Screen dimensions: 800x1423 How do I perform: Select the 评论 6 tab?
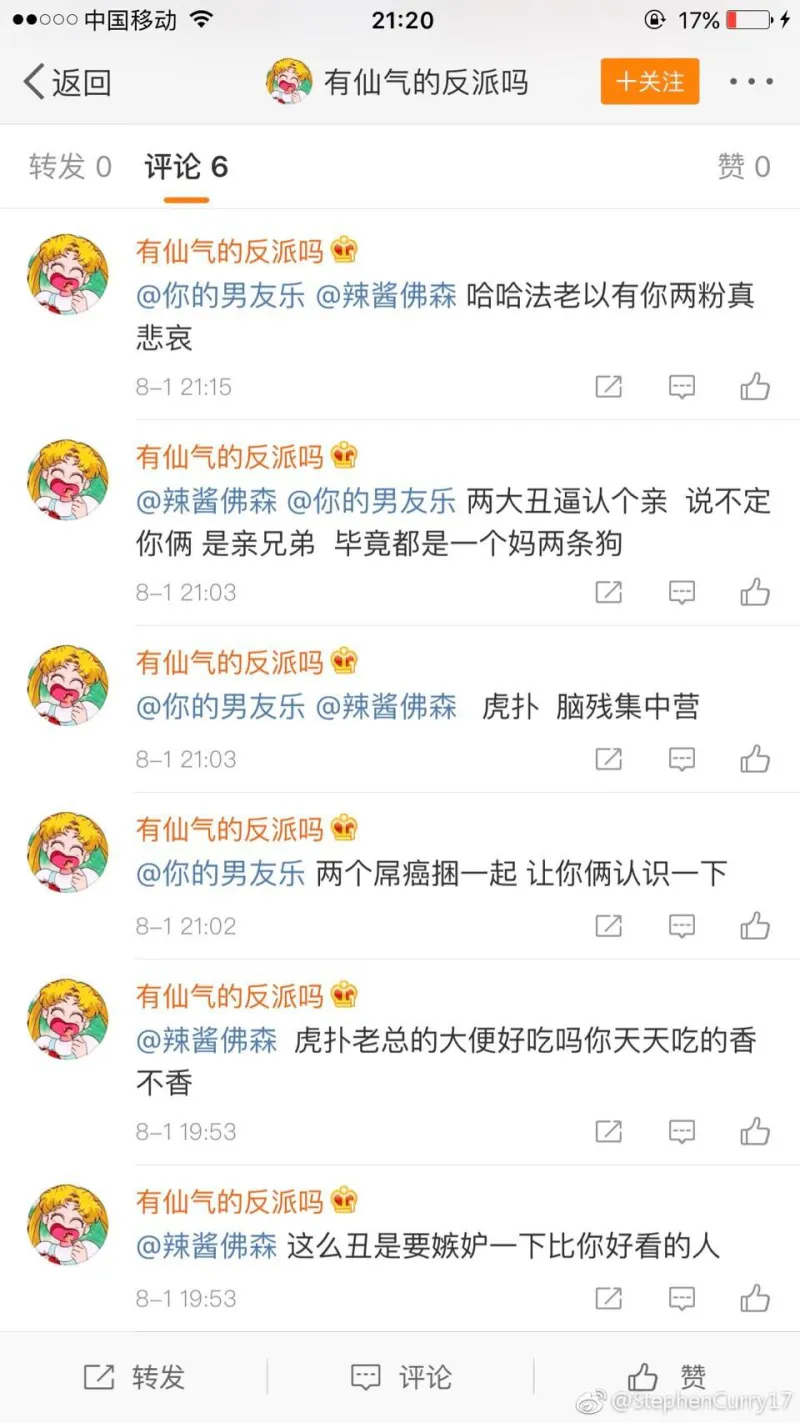tap(186, 167)
